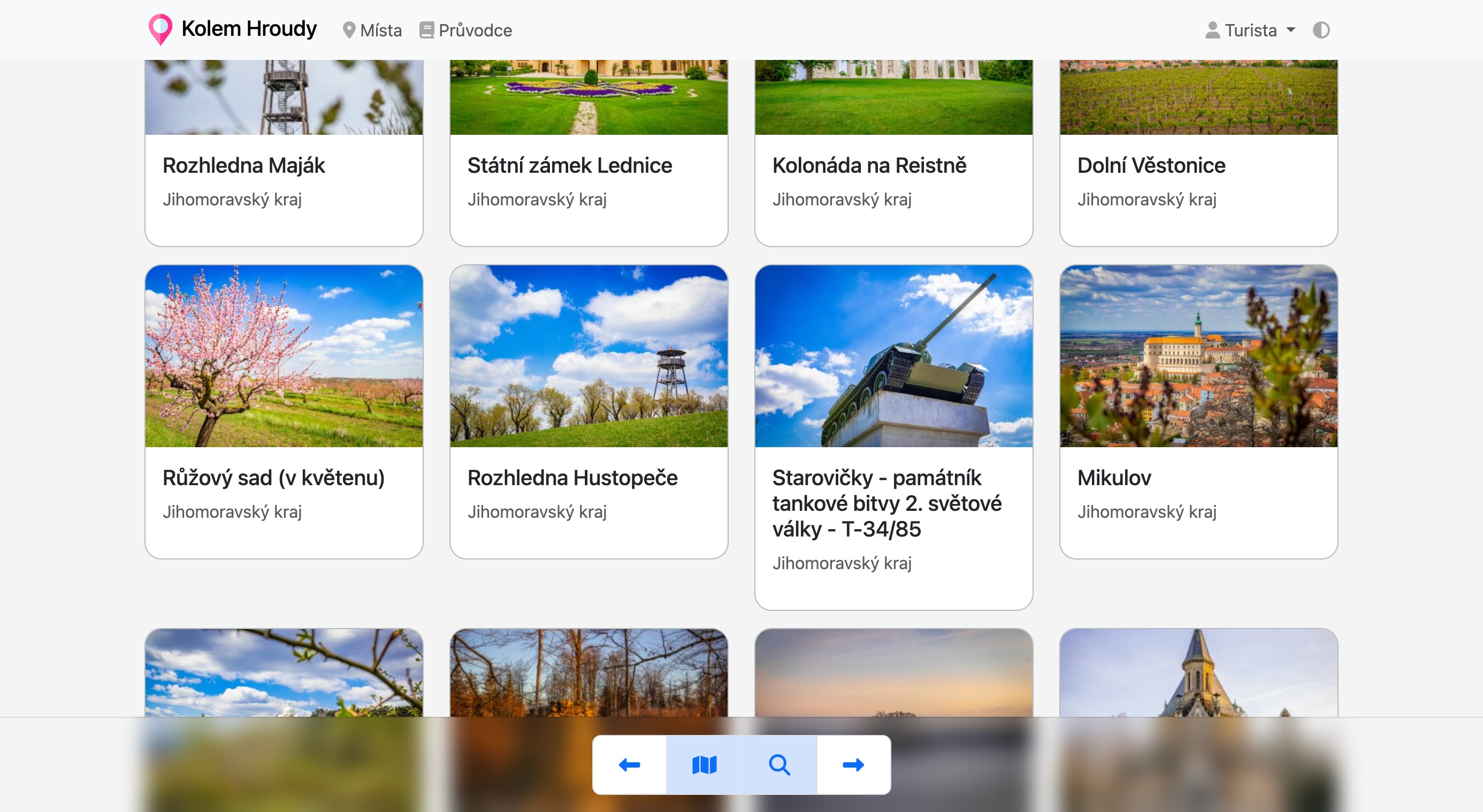Open the Rozhledna Hustopeče card
Viewport: 1483px width, 812px height.
(588, 411)
